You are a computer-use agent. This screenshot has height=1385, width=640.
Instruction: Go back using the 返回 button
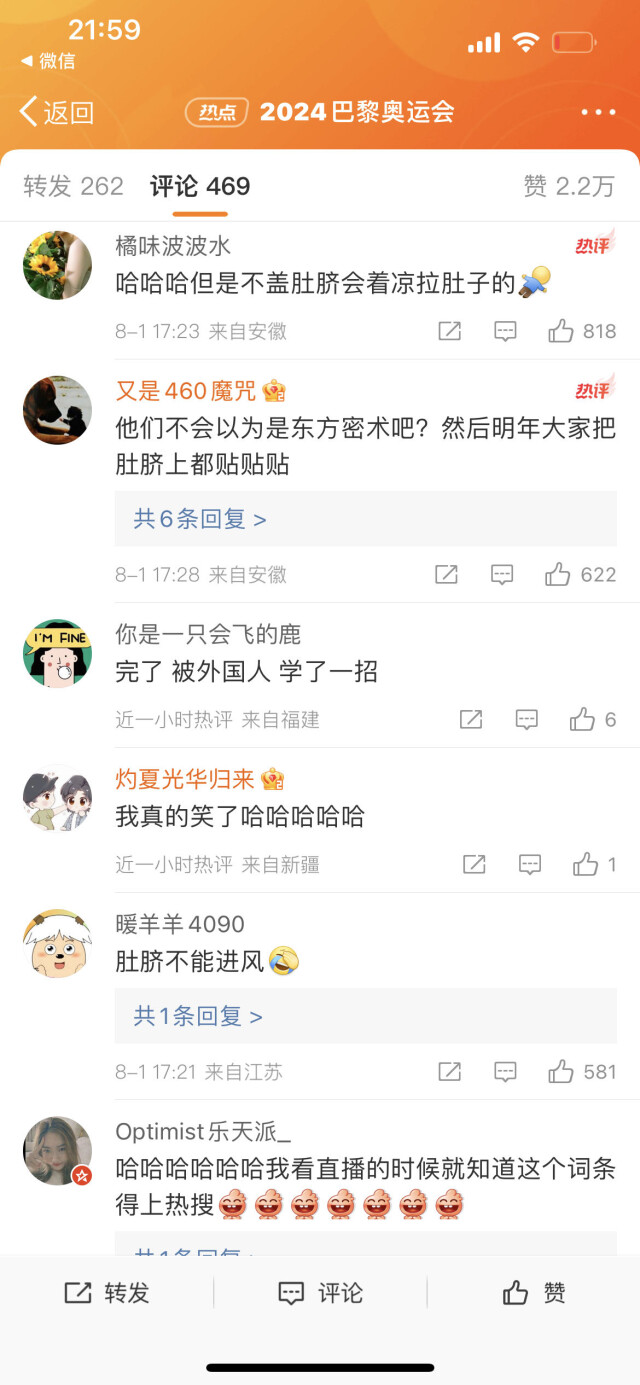coord(57,112)
